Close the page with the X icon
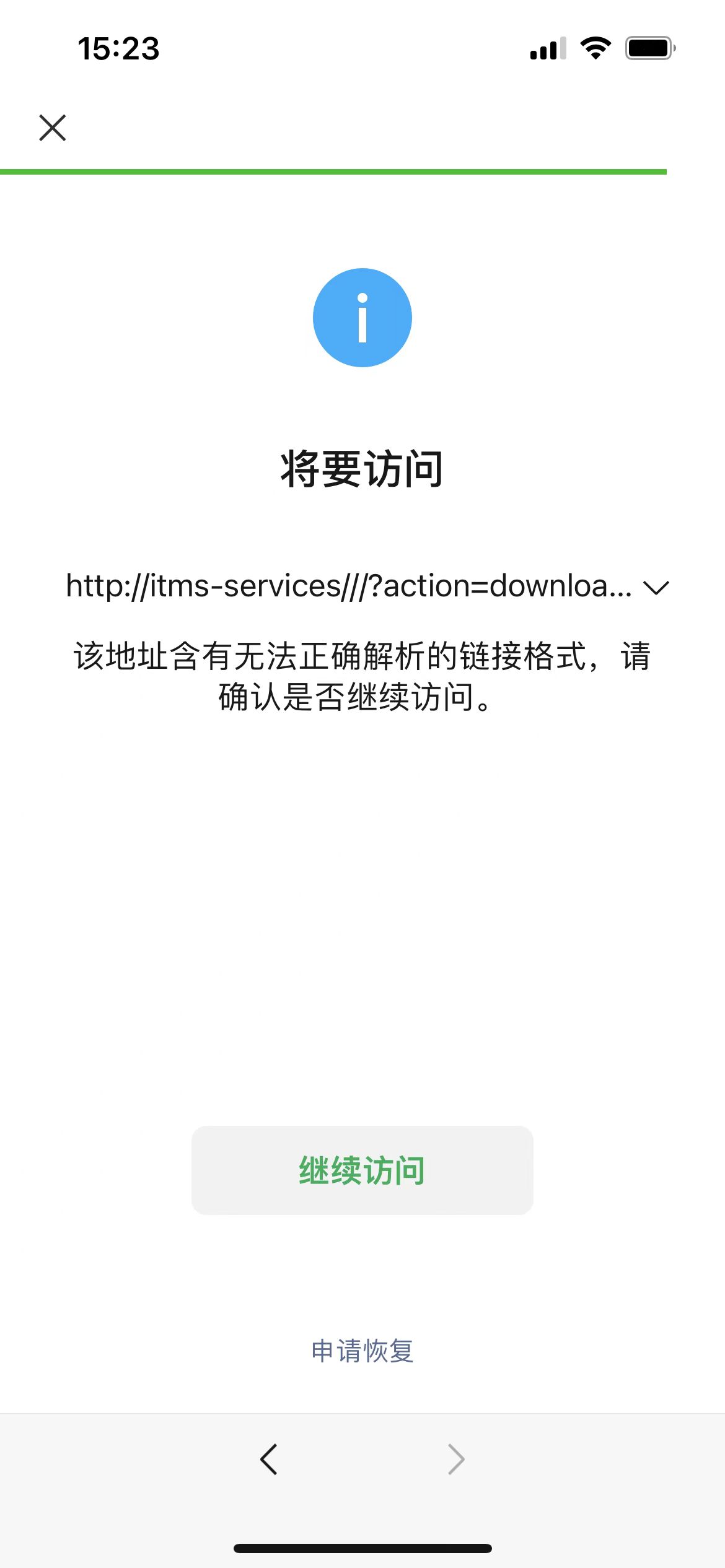The image size is (725, 1568). (x=53, y=128)
